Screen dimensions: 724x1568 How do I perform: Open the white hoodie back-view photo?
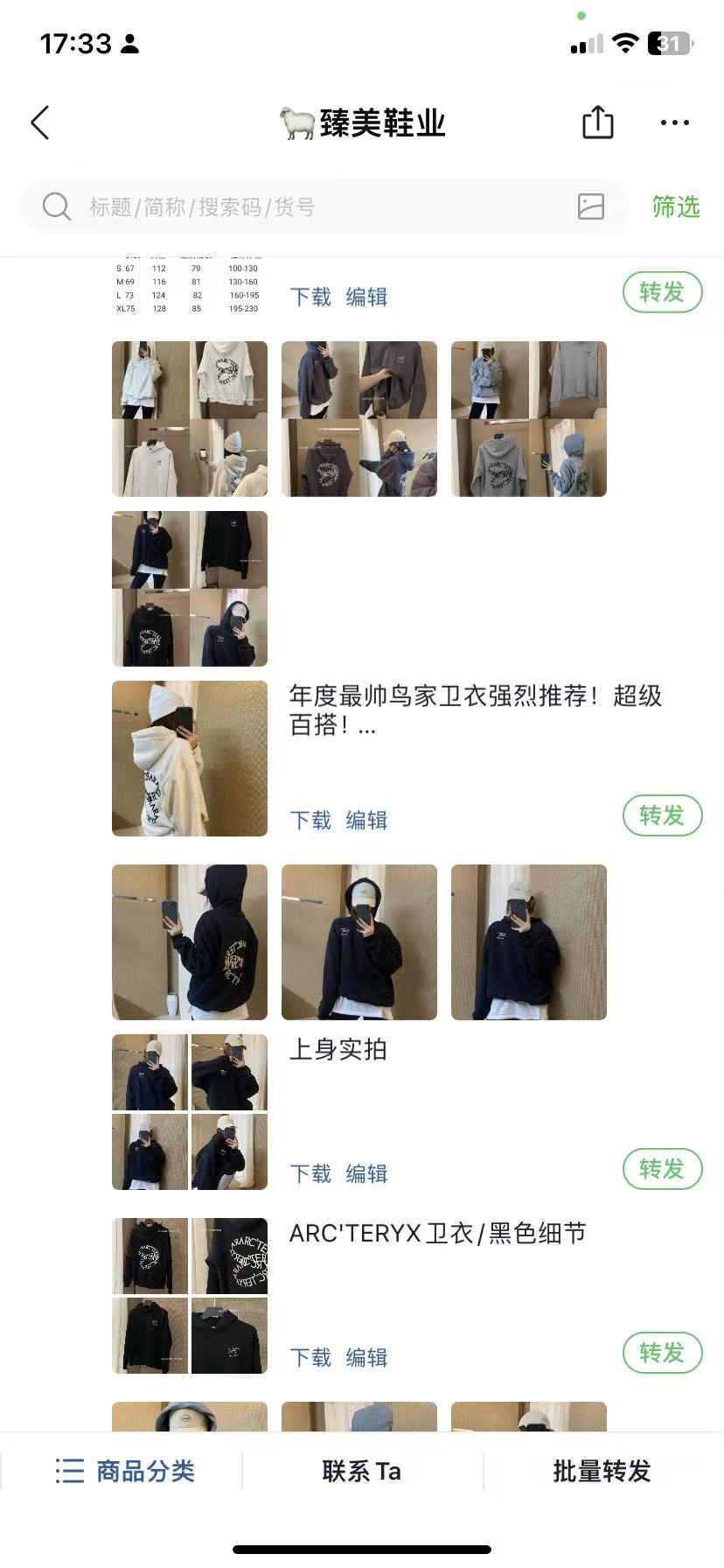pyautogui.click(x=190, y=758)
